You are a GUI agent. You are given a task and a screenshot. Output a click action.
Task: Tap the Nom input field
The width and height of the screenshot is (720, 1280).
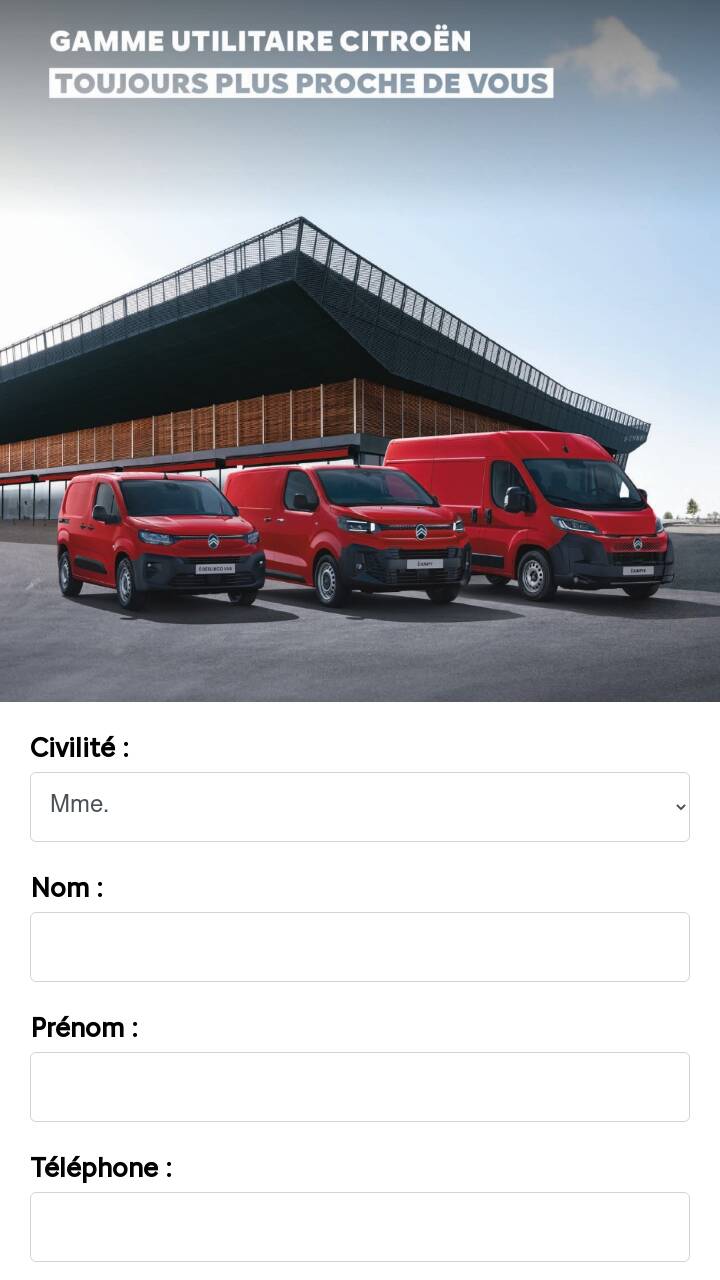[360, 947]
